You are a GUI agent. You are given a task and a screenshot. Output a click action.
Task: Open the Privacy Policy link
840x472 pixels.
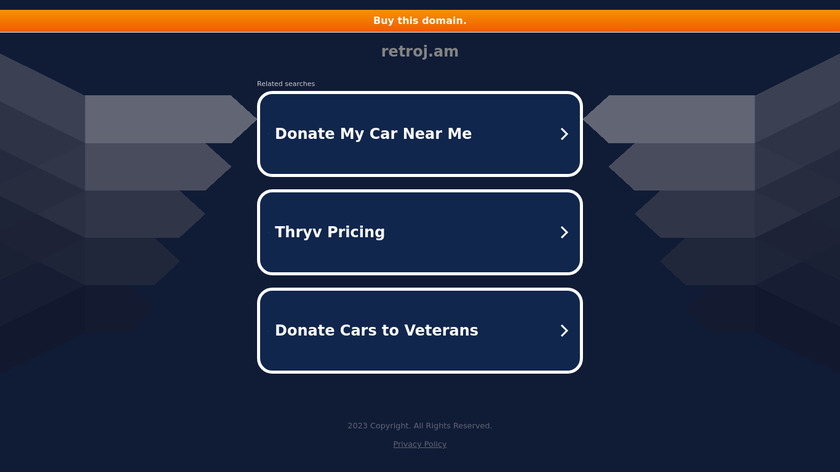pos(419,444)
